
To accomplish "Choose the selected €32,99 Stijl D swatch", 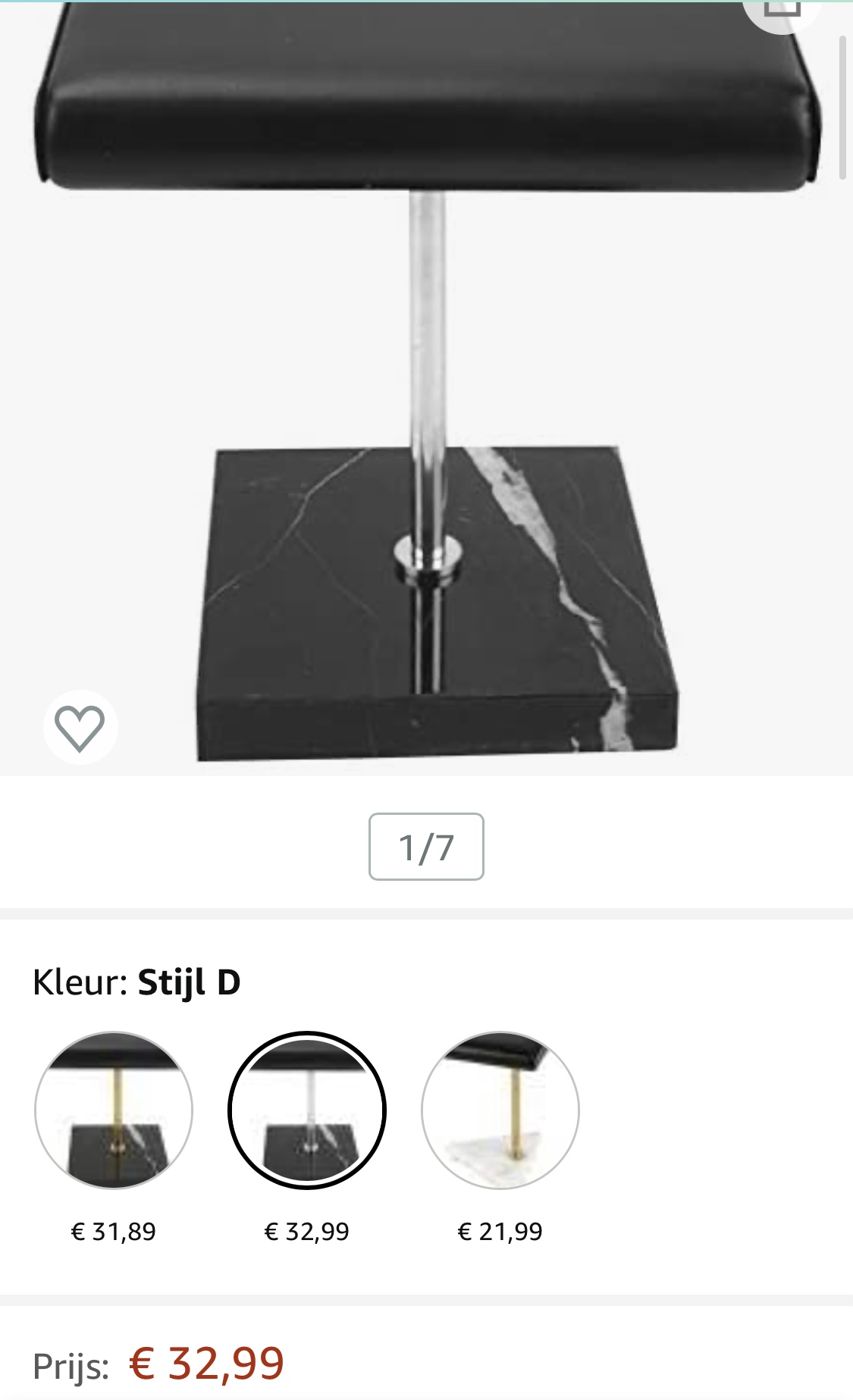I will point(307,1110).
